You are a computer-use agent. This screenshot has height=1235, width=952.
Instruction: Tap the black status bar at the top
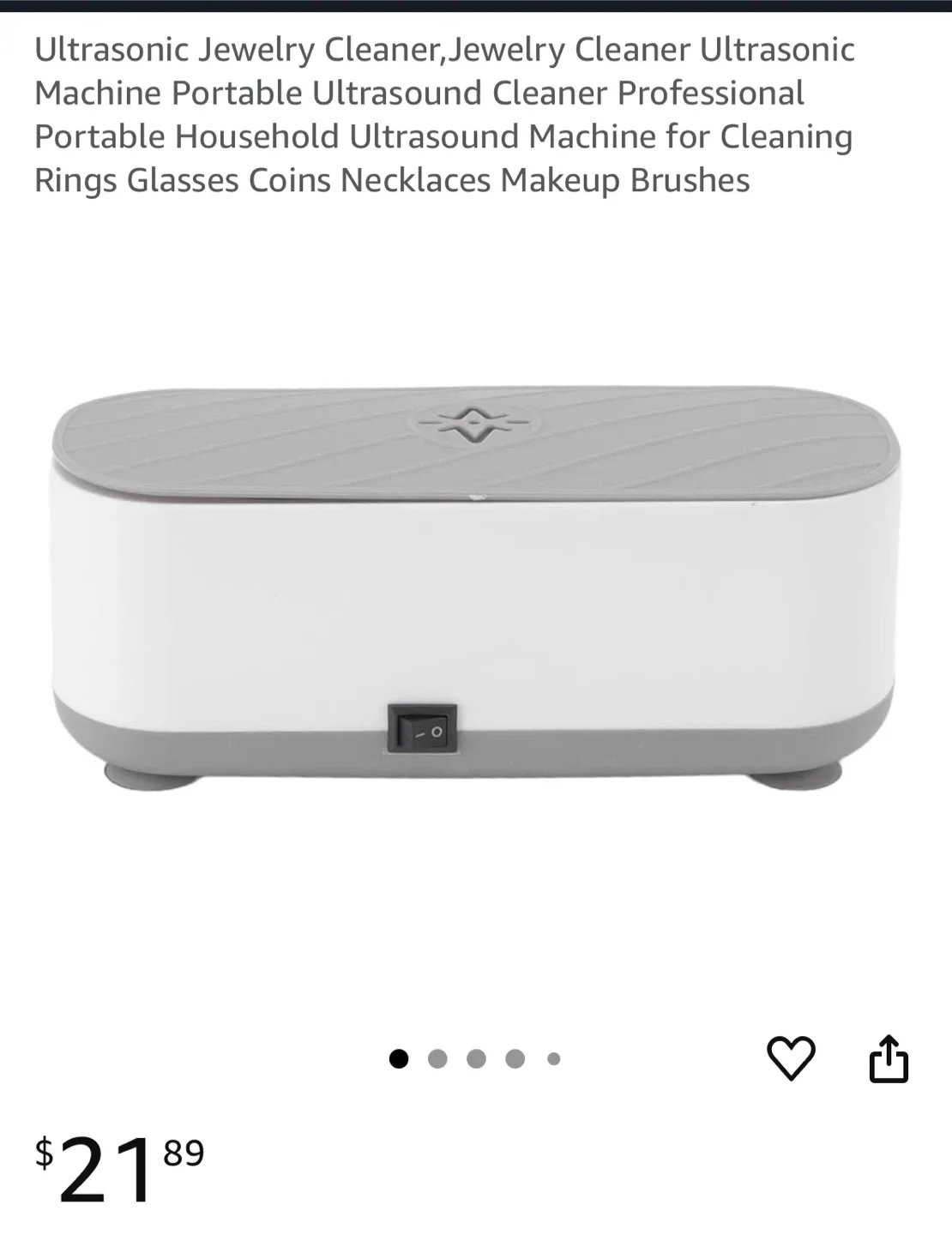click(476, 7)
